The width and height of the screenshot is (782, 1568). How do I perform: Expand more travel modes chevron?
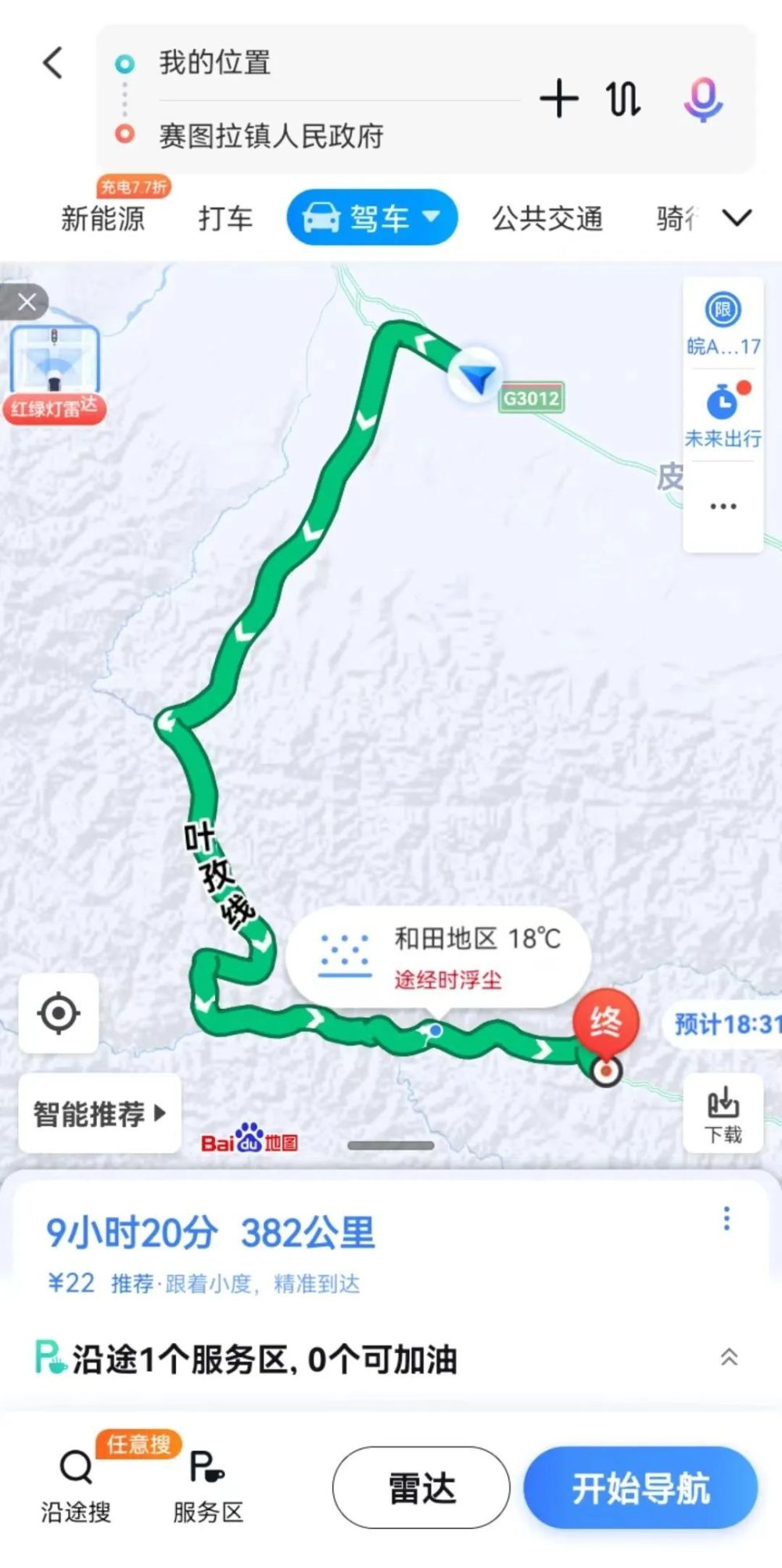pyautogui.click(x=737, y=217)
